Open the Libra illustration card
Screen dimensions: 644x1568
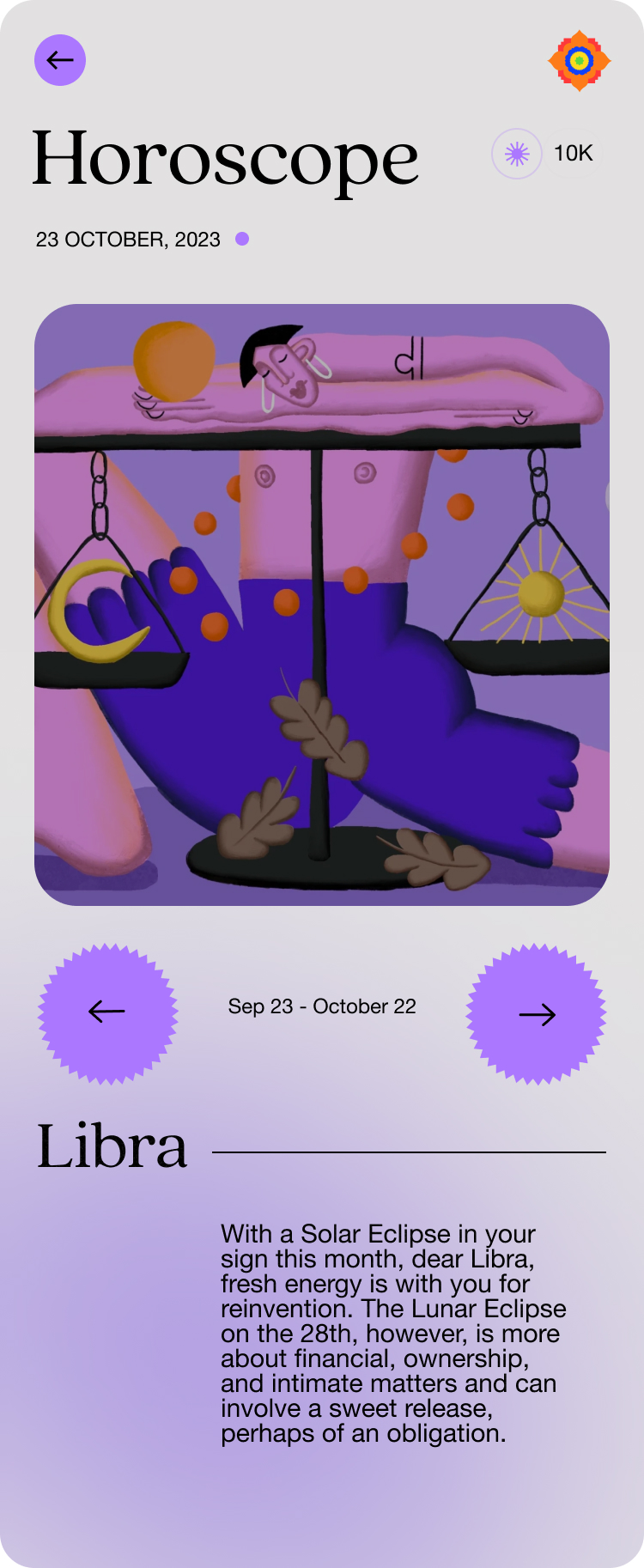[x=322, y=605]
